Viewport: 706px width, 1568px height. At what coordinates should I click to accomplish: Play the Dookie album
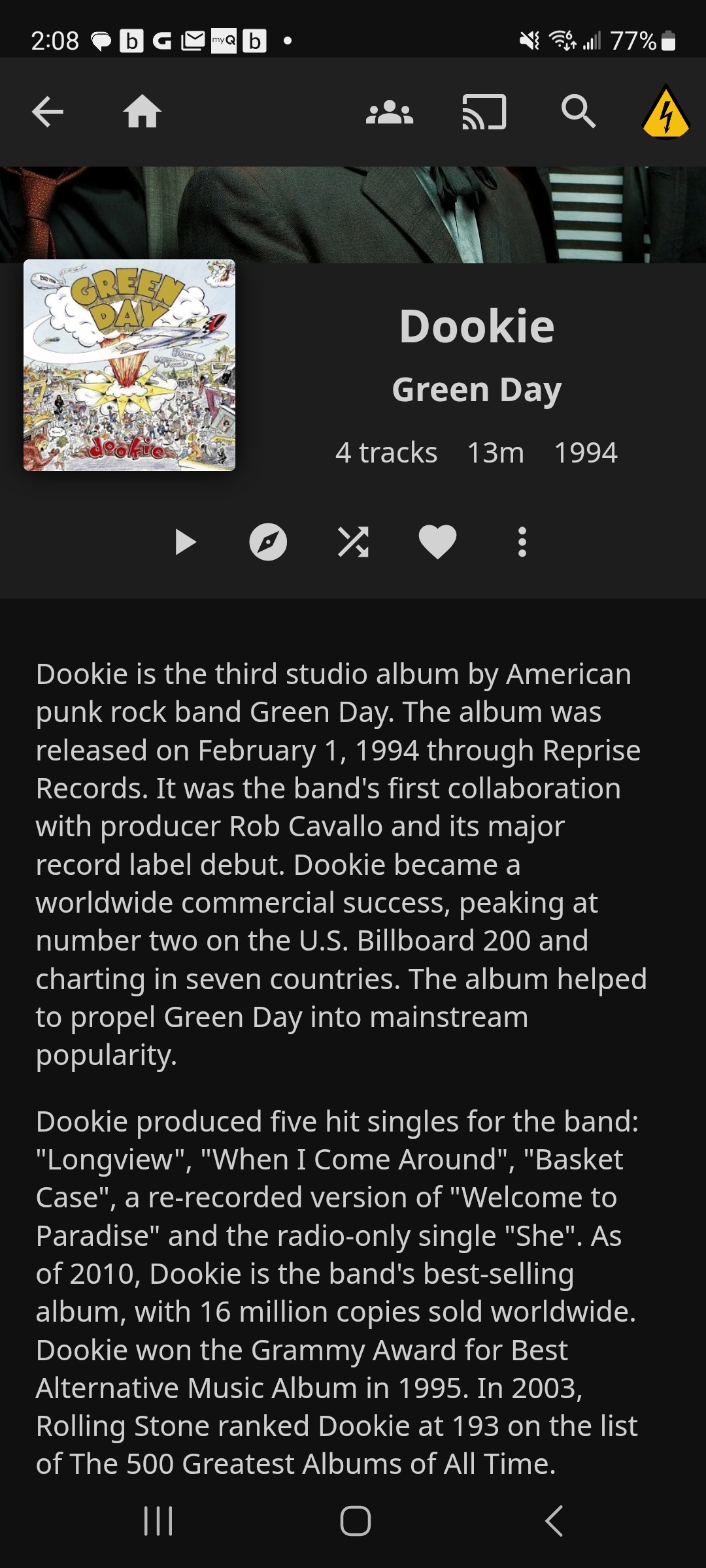[x=185, y=542]
